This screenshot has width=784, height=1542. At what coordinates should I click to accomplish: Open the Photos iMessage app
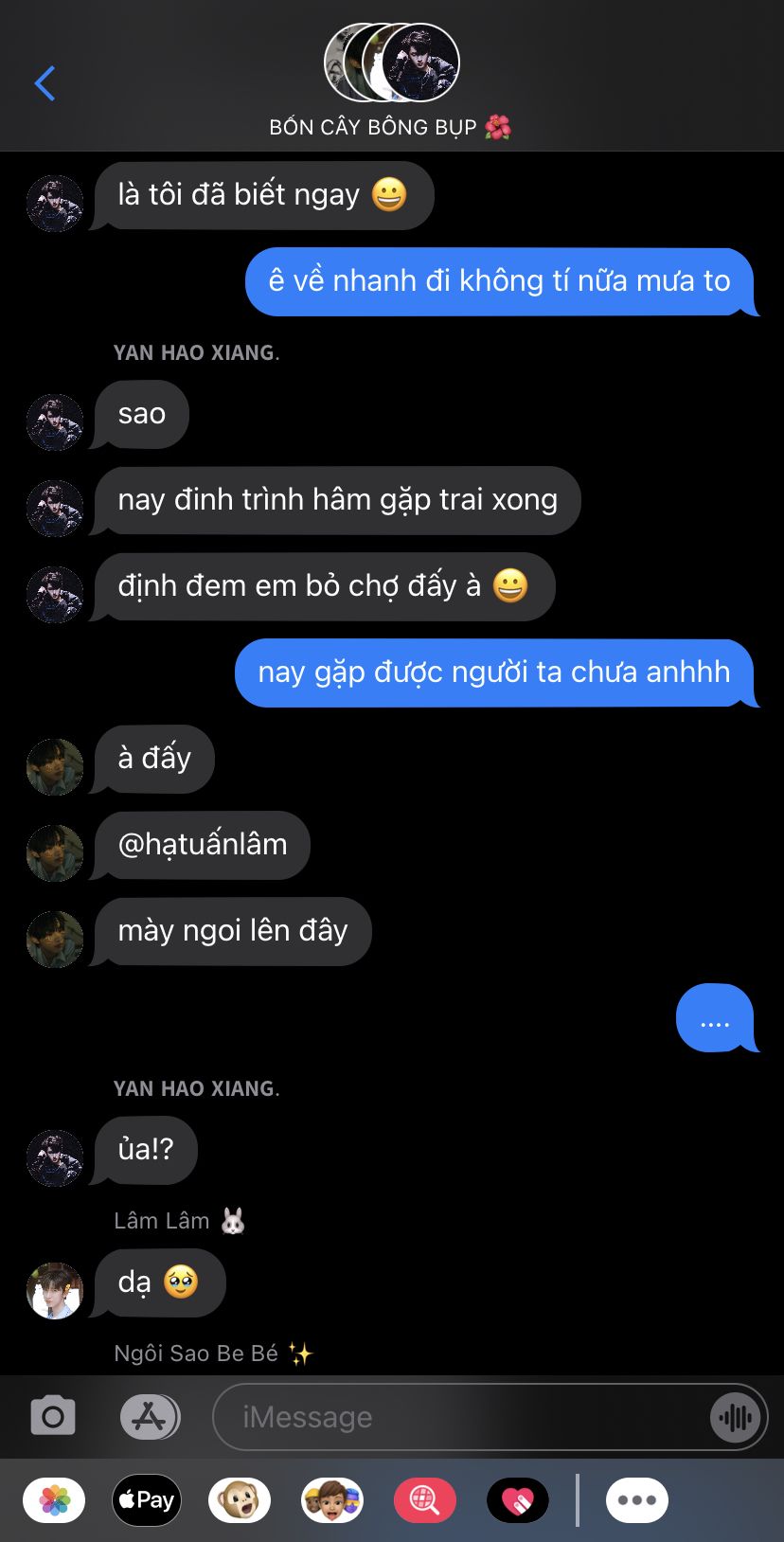(x=55, y=1500)
